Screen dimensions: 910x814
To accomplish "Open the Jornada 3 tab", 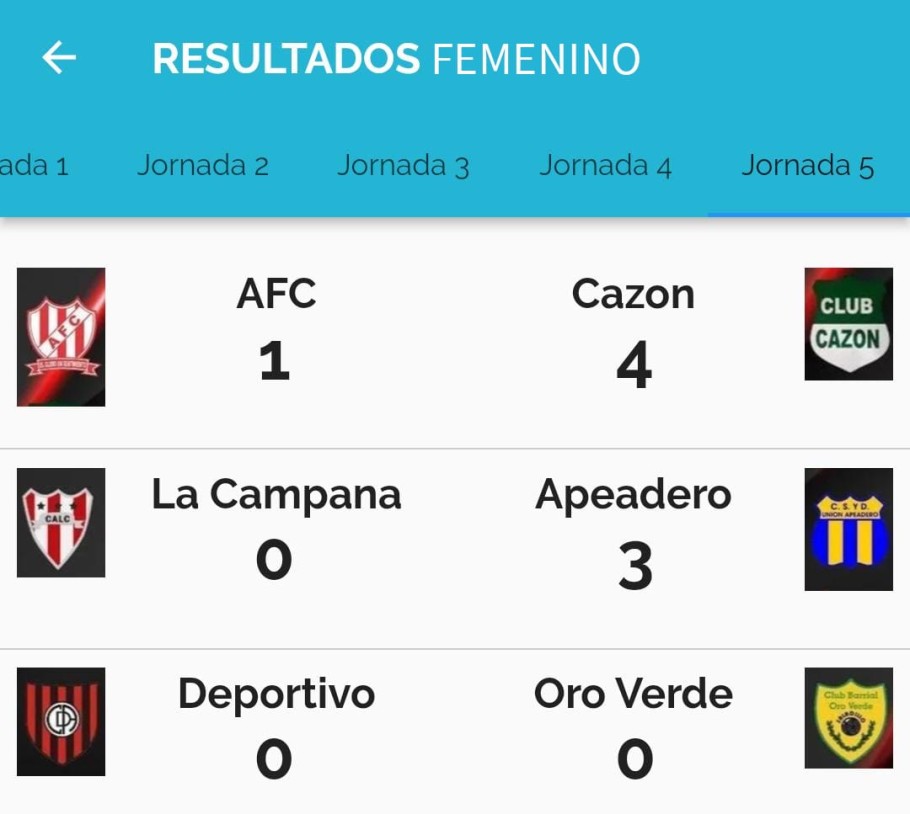I will [x=403, y=165].
